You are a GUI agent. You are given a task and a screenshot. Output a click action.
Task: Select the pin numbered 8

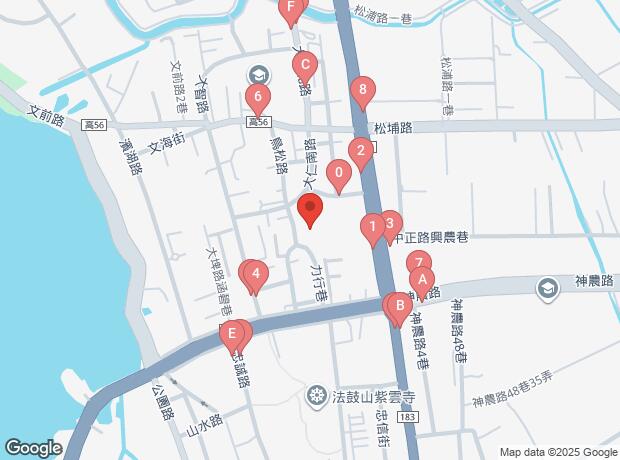coord(364,91)
